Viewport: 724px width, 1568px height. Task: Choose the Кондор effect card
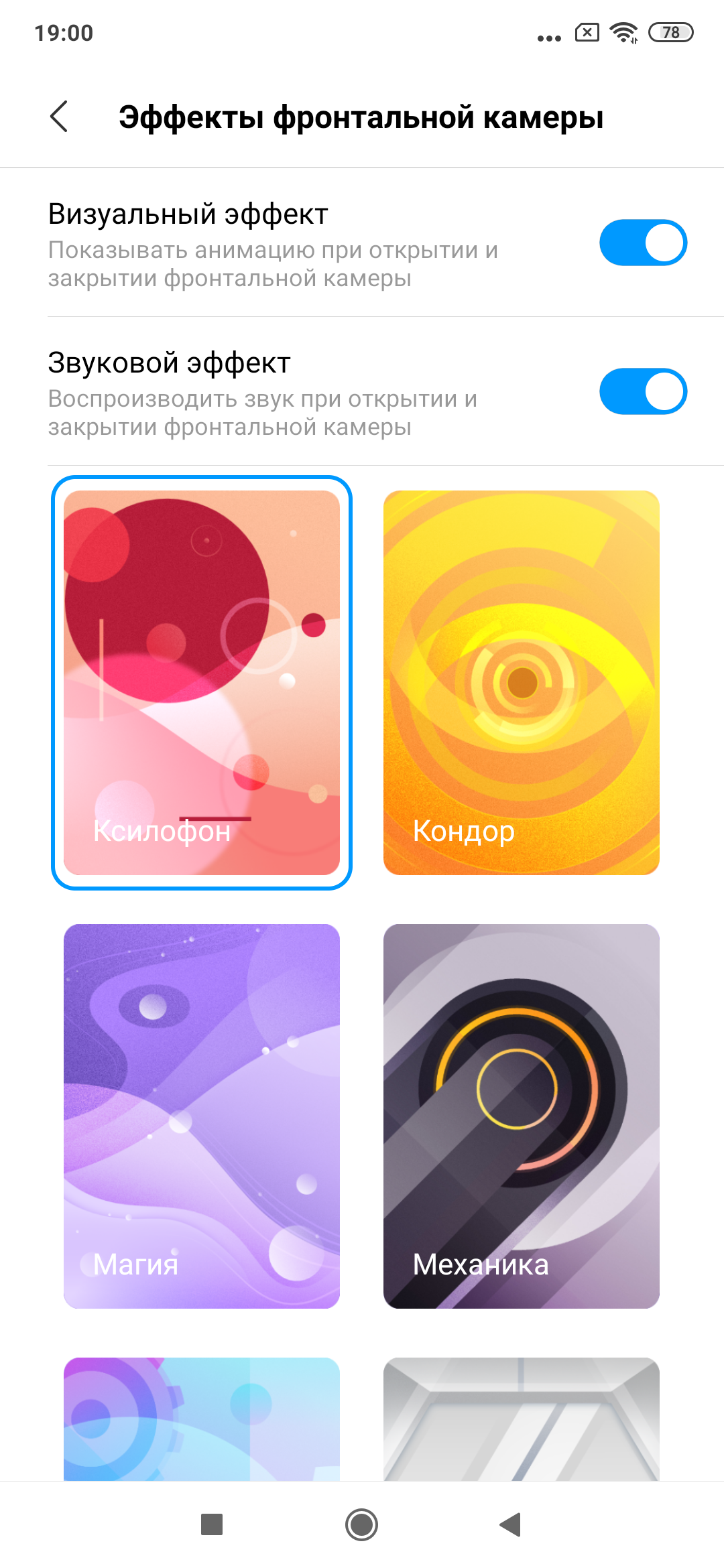click(x=521, y=682)
